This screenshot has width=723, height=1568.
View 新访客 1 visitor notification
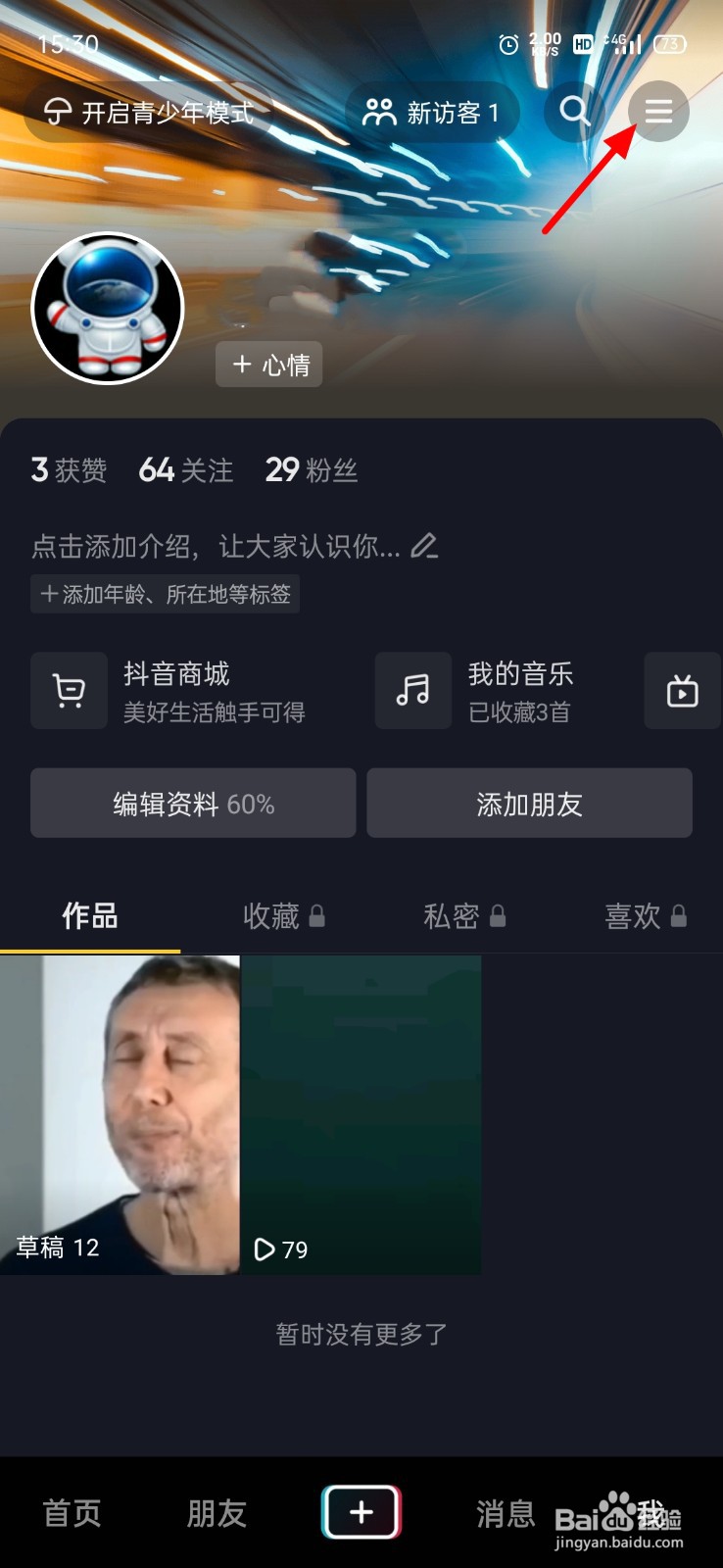[431, 112]
